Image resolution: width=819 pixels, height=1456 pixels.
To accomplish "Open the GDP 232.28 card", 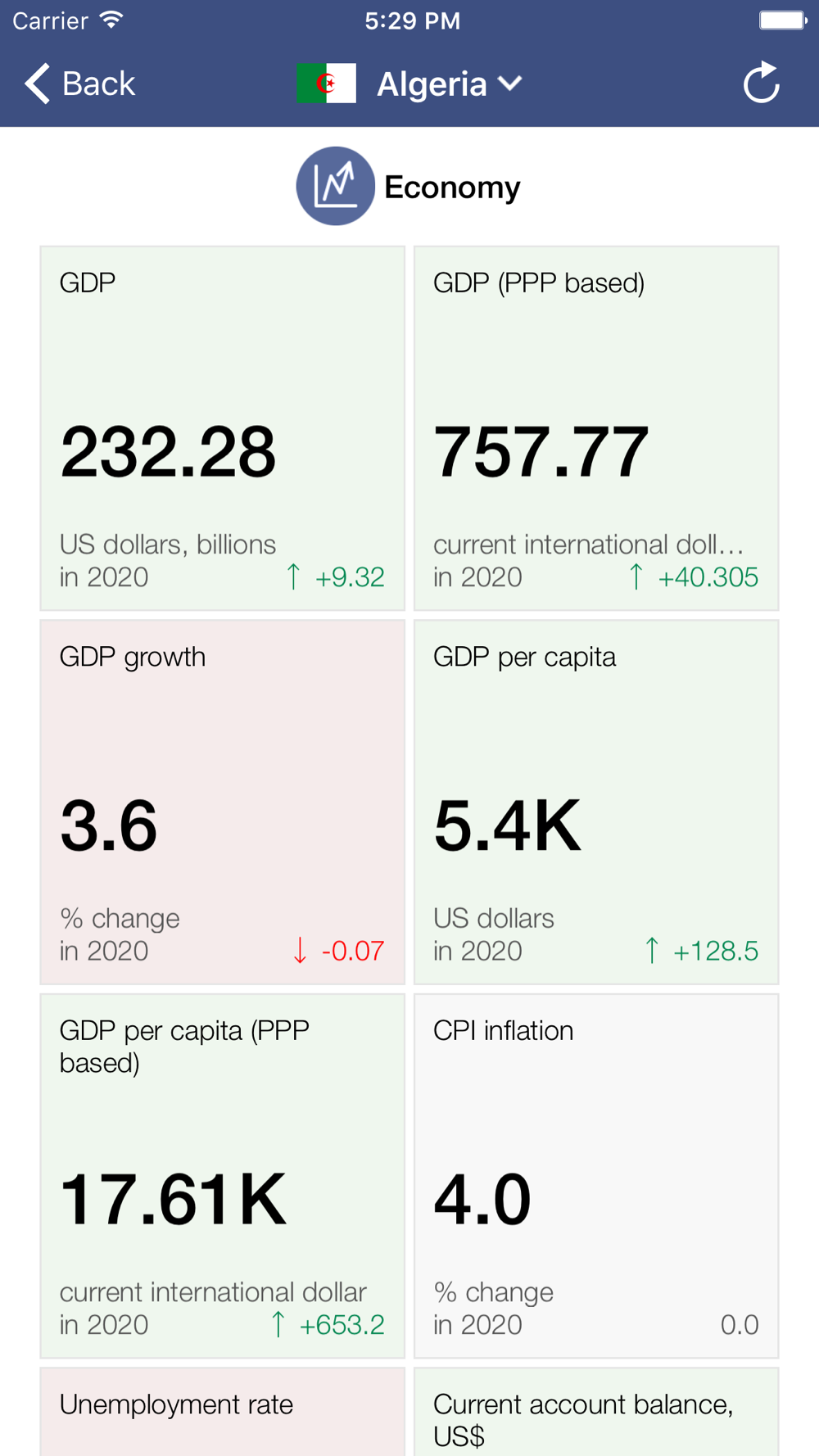I will pos(223,428).
